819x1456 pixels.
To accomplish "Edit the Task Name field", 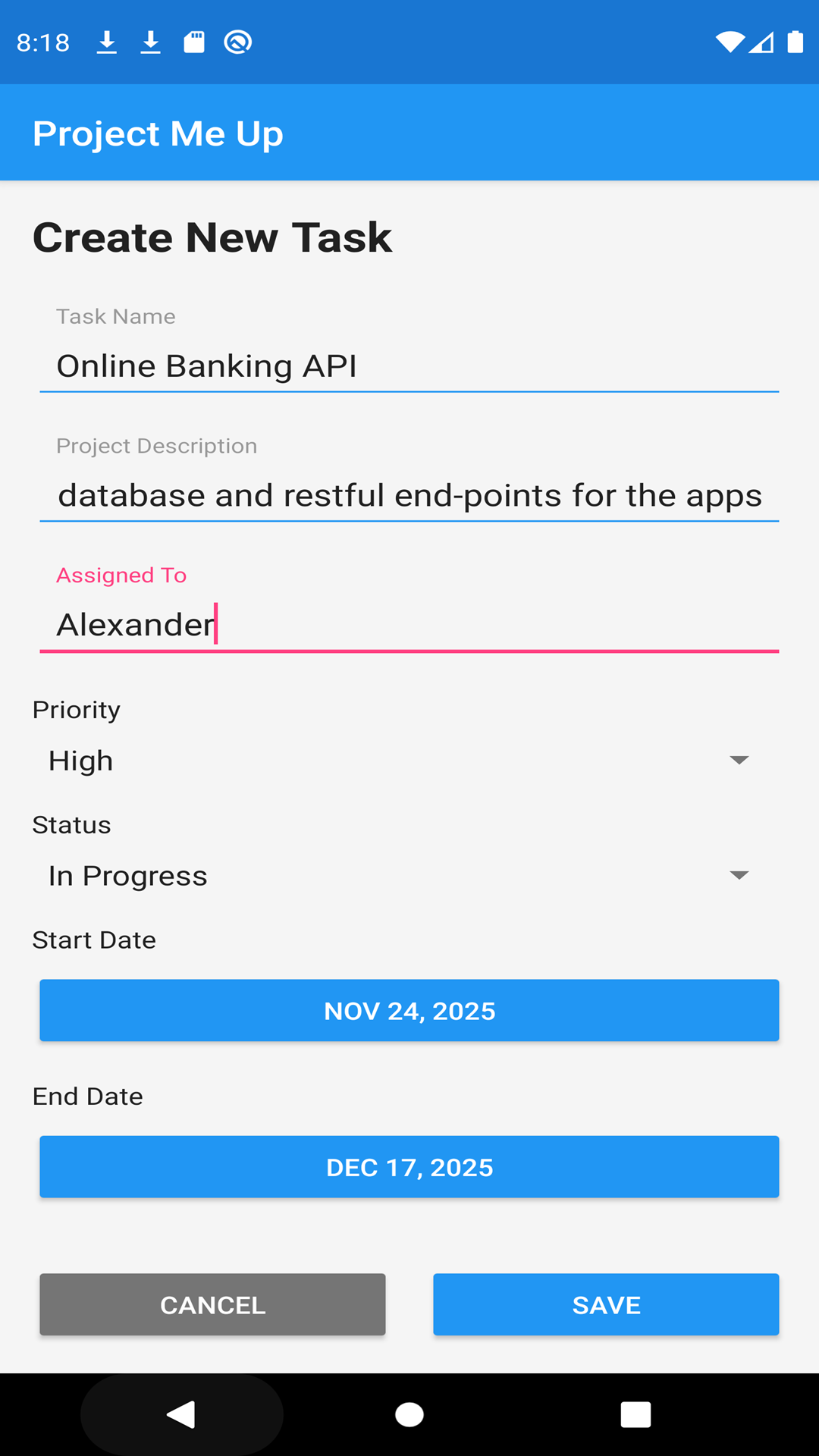I will tap(409, 366).
